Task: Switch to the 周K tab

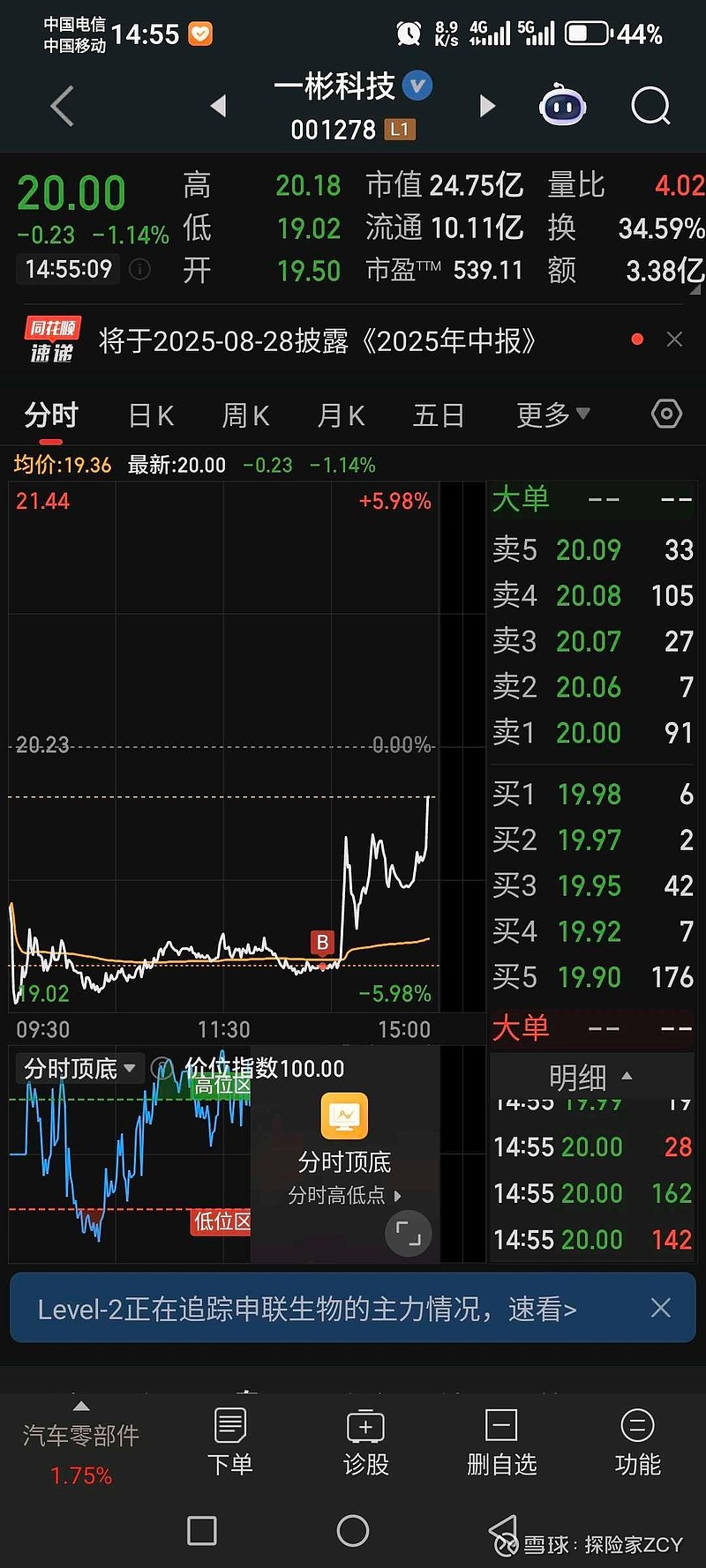Action: [245, 415]
